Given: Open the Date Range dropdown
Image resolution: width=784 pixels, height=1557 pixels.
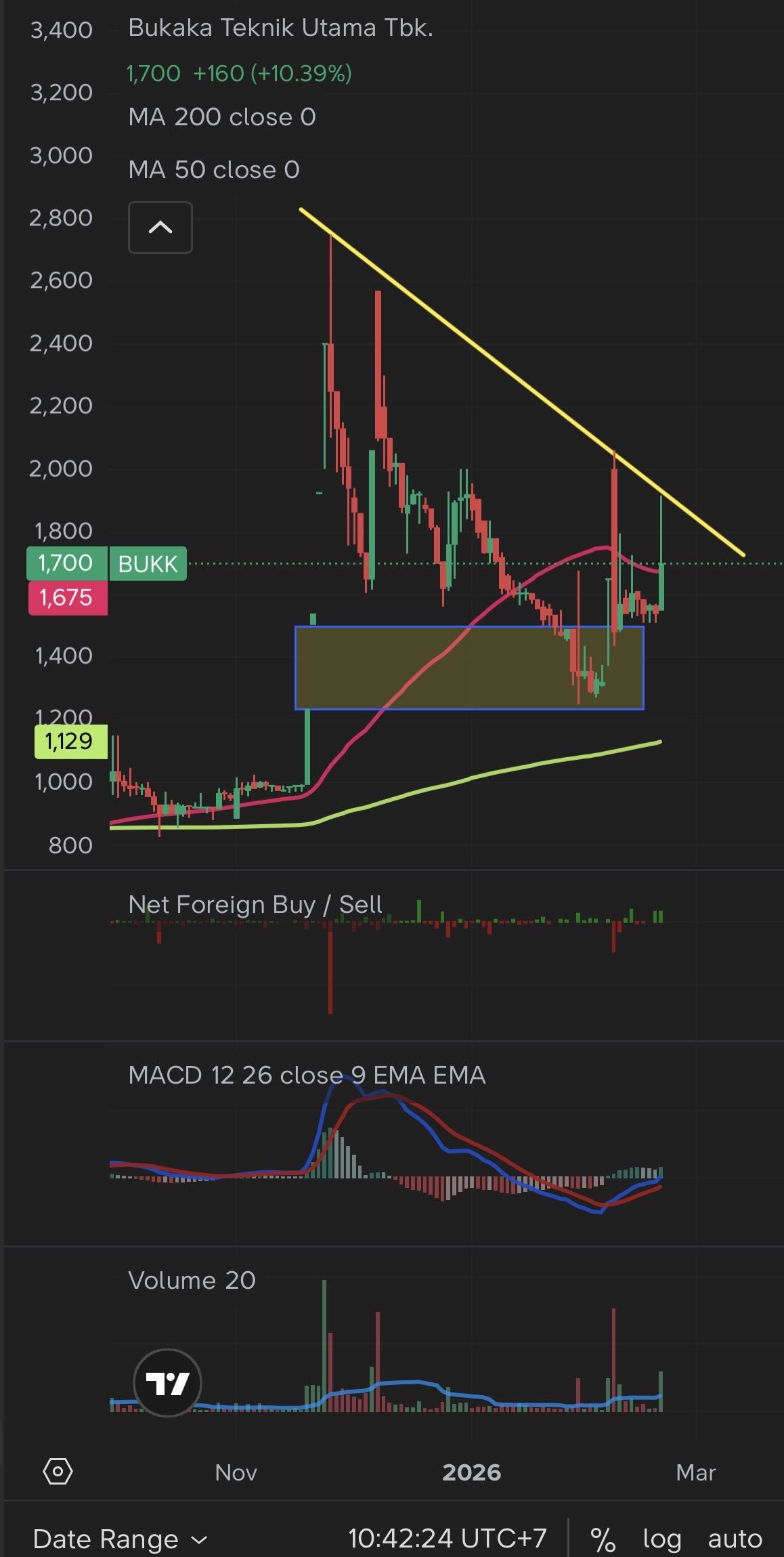Looking at the screenshot, I should point(119,1539).
